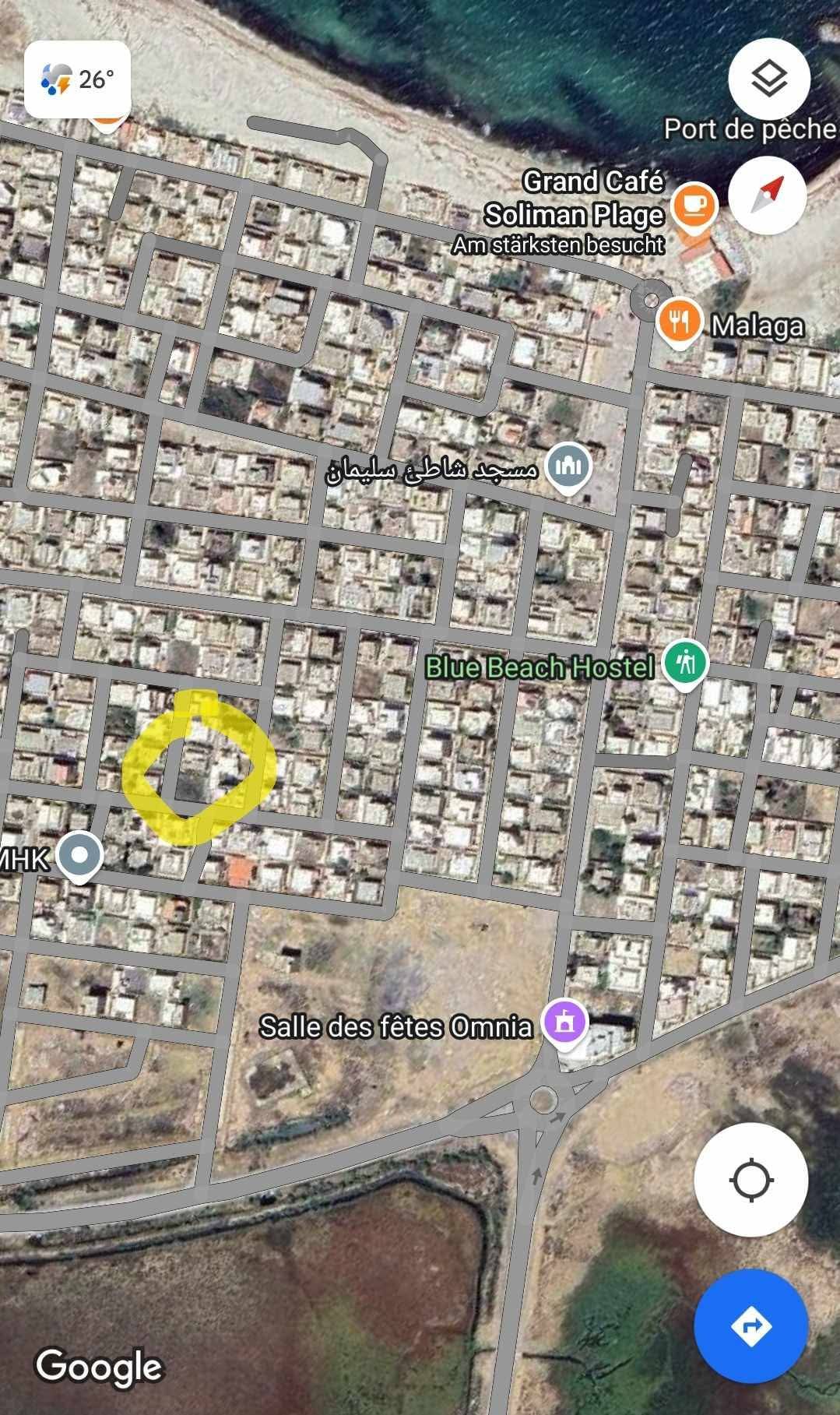Select the Malaga restaurant pin

680,322
